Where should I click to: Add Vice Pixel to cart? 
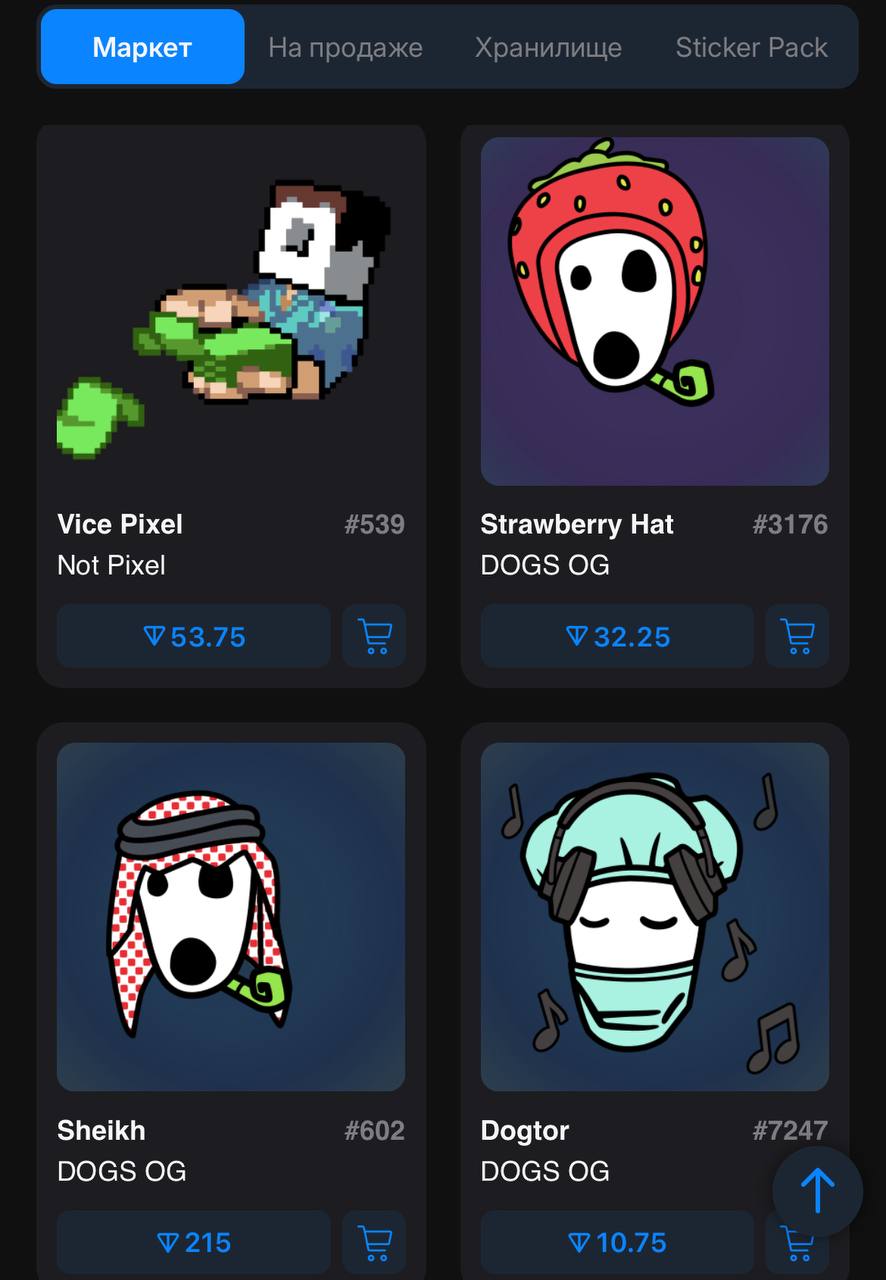(374, 636)
